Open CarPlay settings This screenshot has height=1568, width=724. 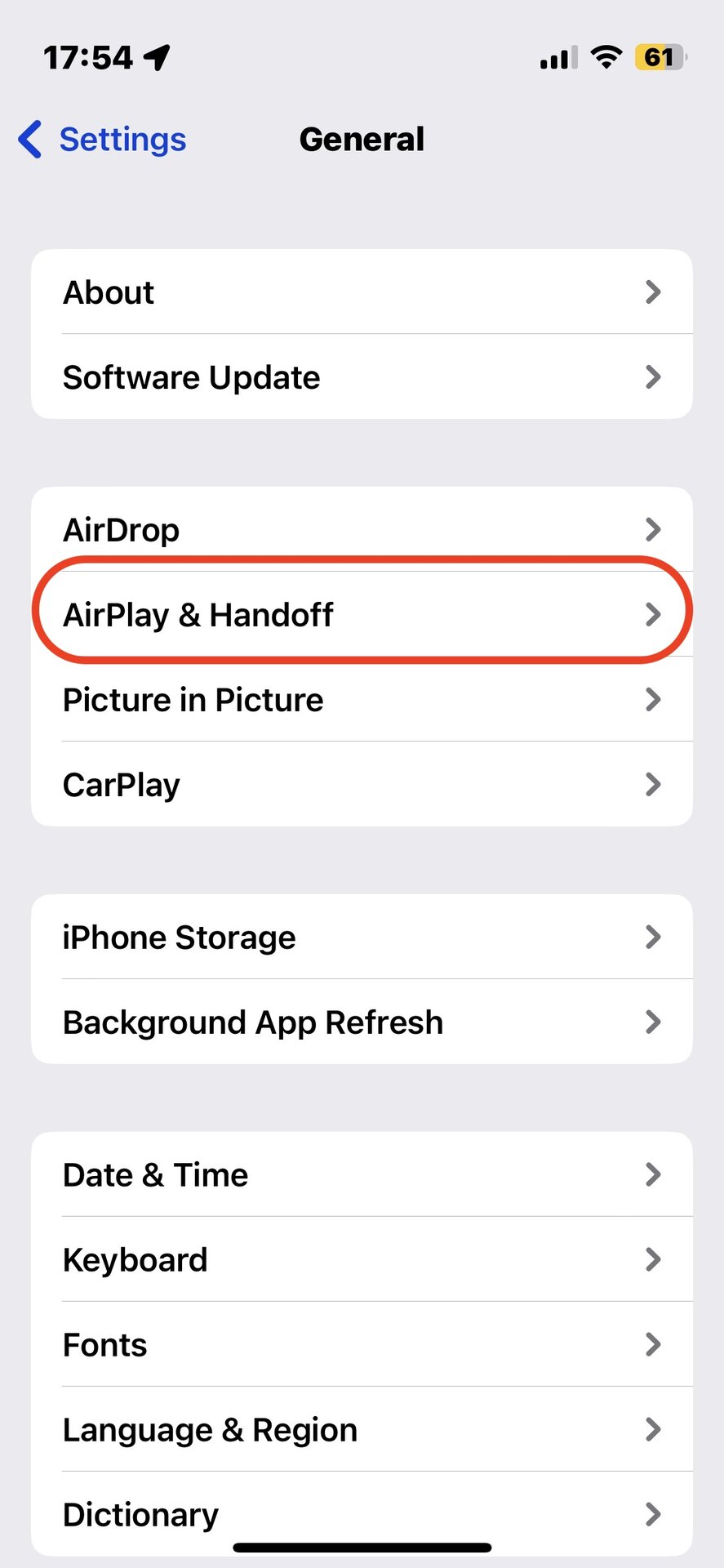tap(362, 784)
